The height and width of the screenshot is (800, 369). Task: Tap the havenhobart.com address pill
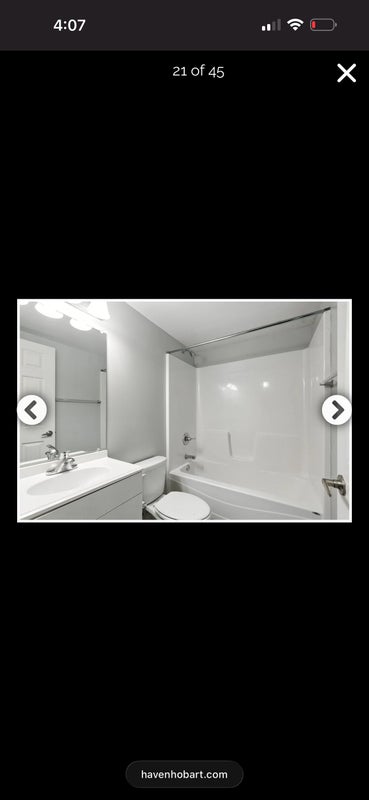pyautogui.click(x=184, y=774)
